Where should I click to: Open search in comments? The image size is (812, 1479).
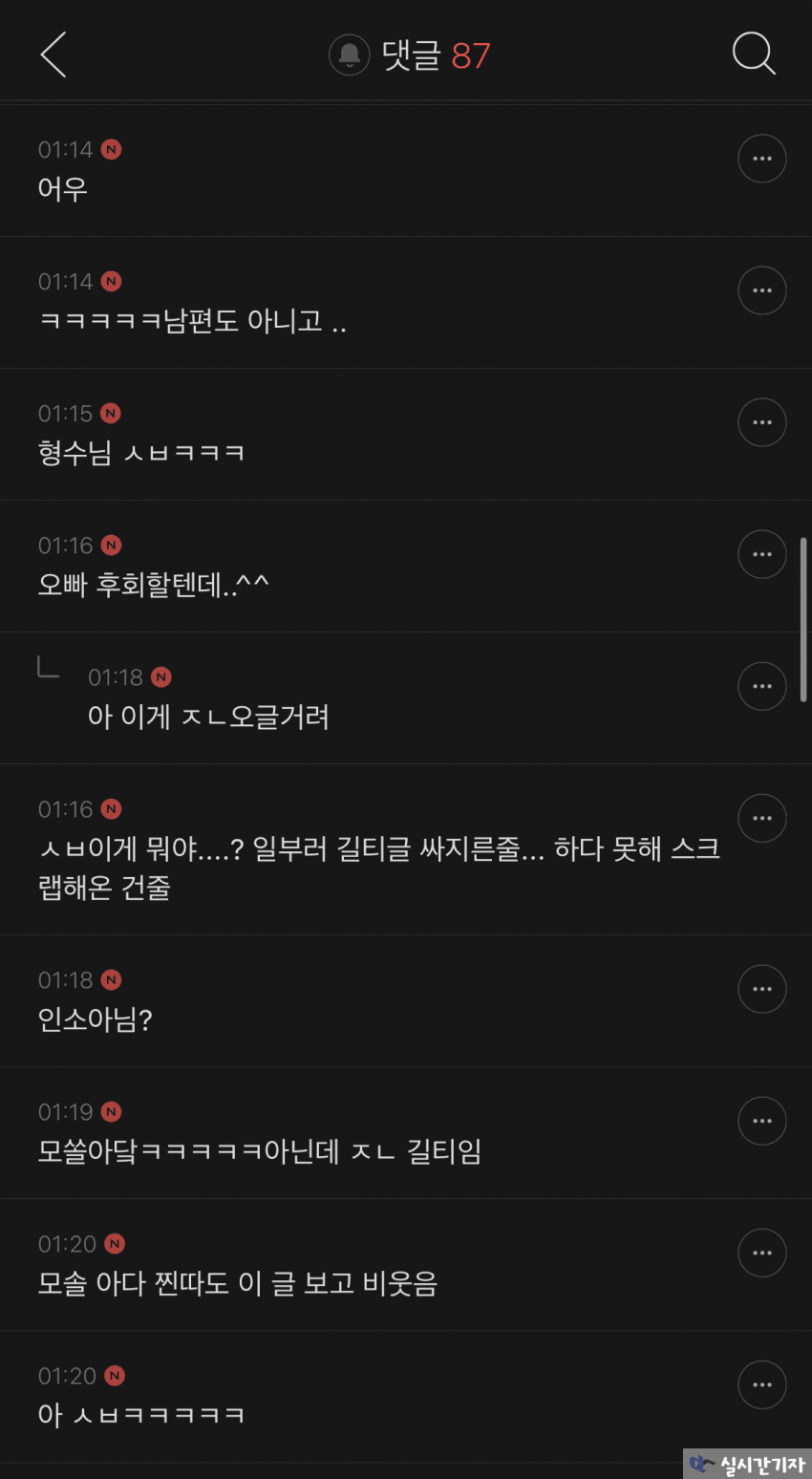754,54
